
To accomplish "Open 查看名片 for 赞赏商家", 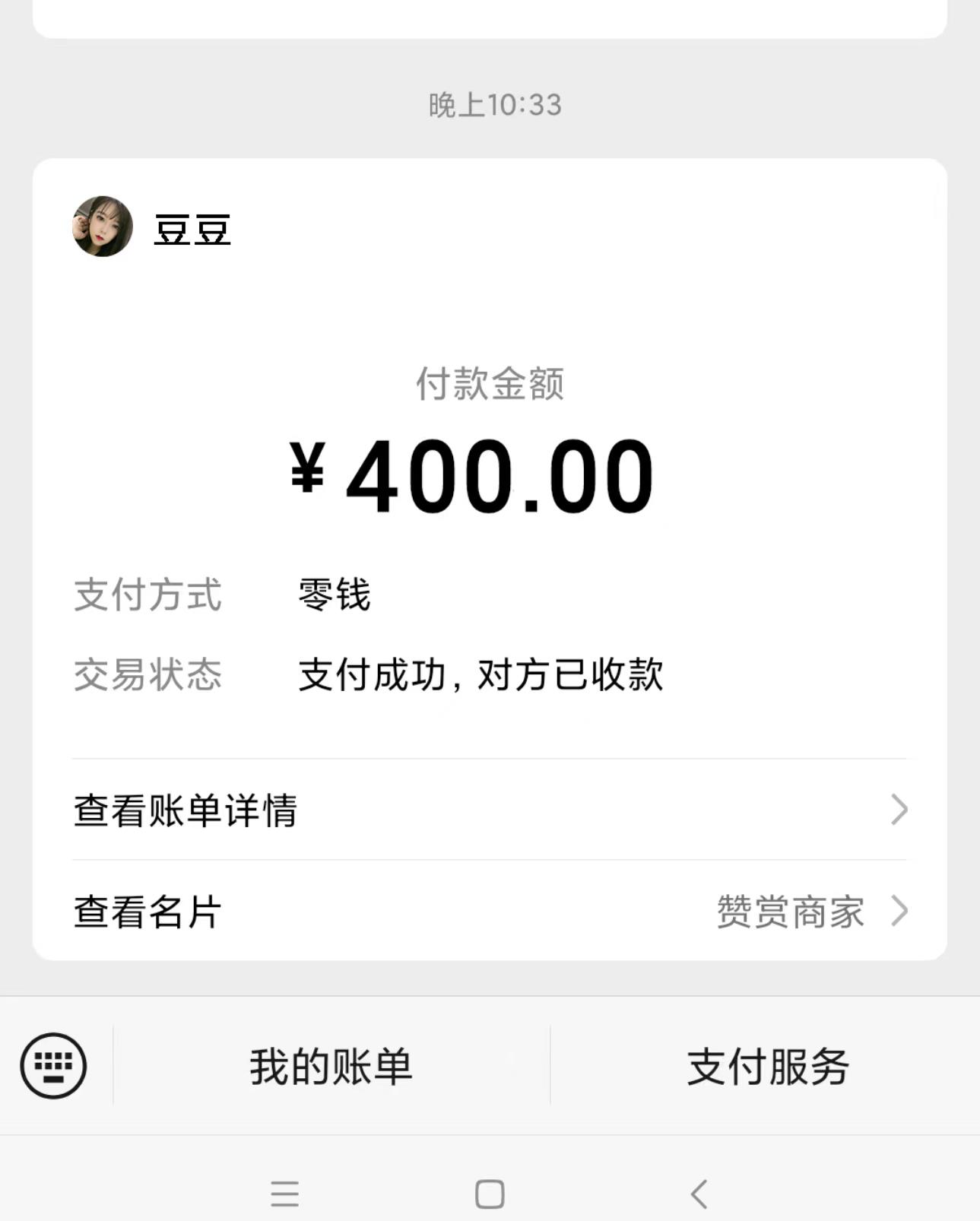I will click(x=490, y=911).
